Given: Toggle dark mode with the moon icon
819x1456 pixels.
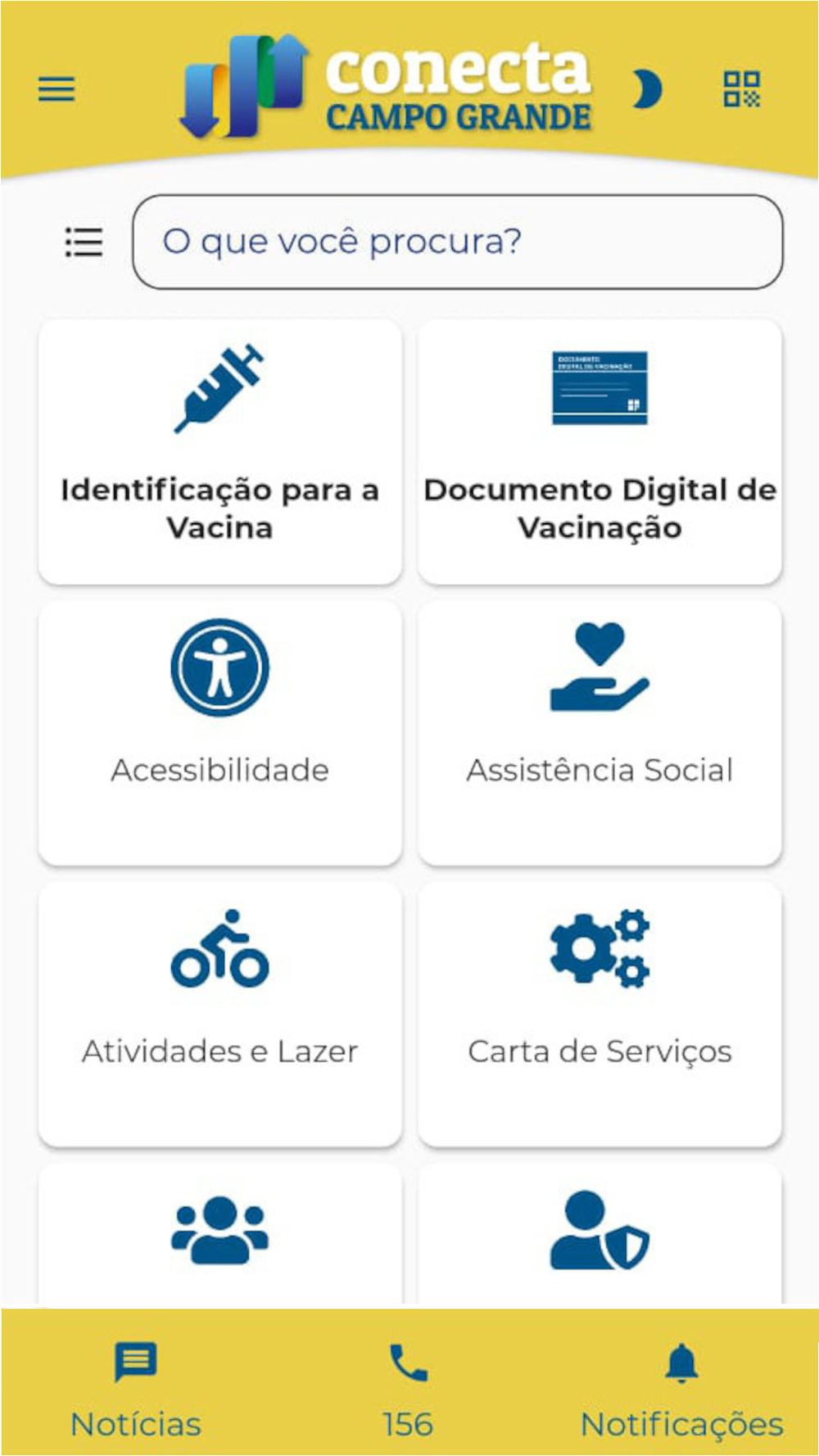Looking at the screenshot, I should [x=646, y=89].
